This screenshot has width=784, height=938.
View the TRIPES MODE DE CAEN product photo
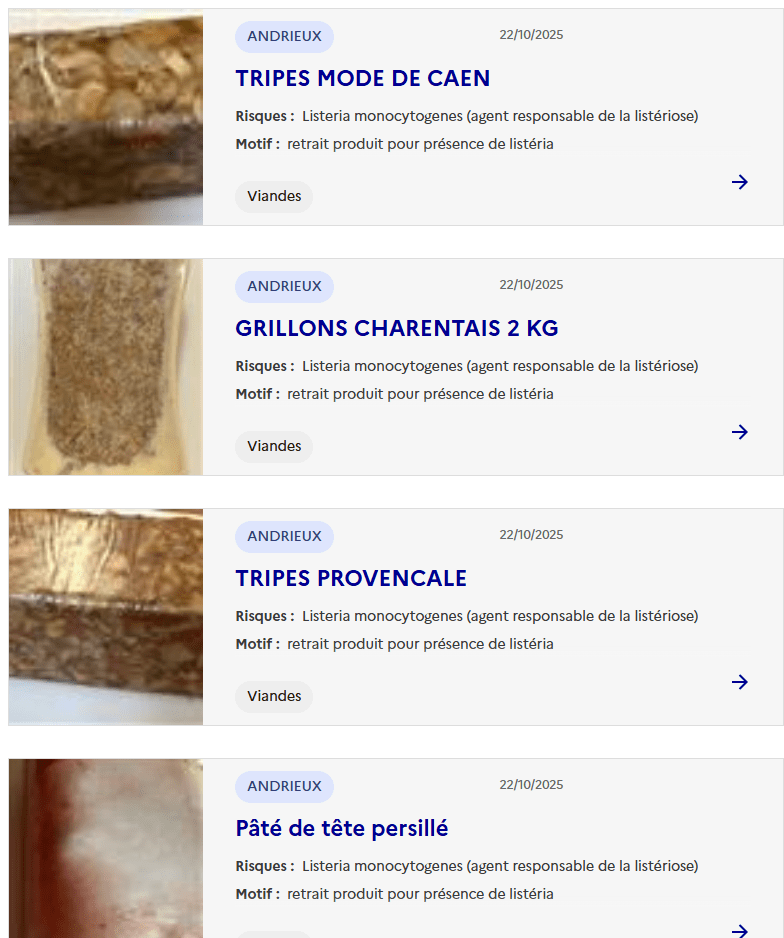tap(106, 117)
